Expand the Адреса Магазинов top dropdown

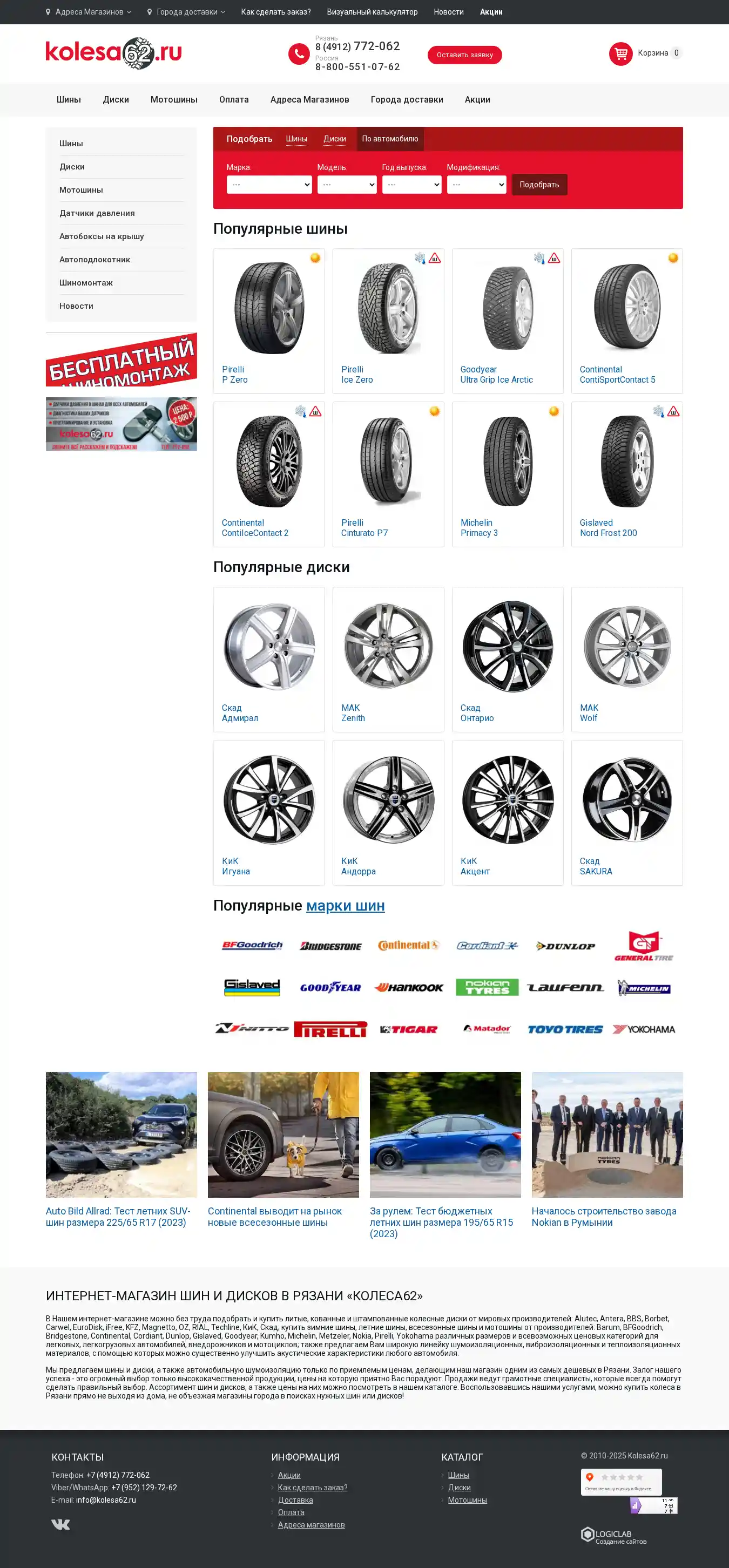click(x=89, y=11)
